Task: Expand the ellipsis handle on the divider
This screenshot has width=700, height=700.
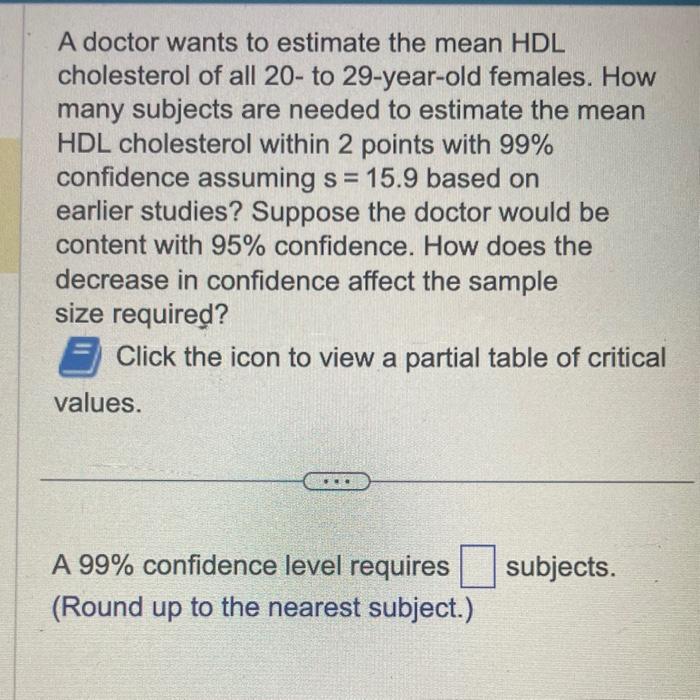Action: [x=337, y=481]
